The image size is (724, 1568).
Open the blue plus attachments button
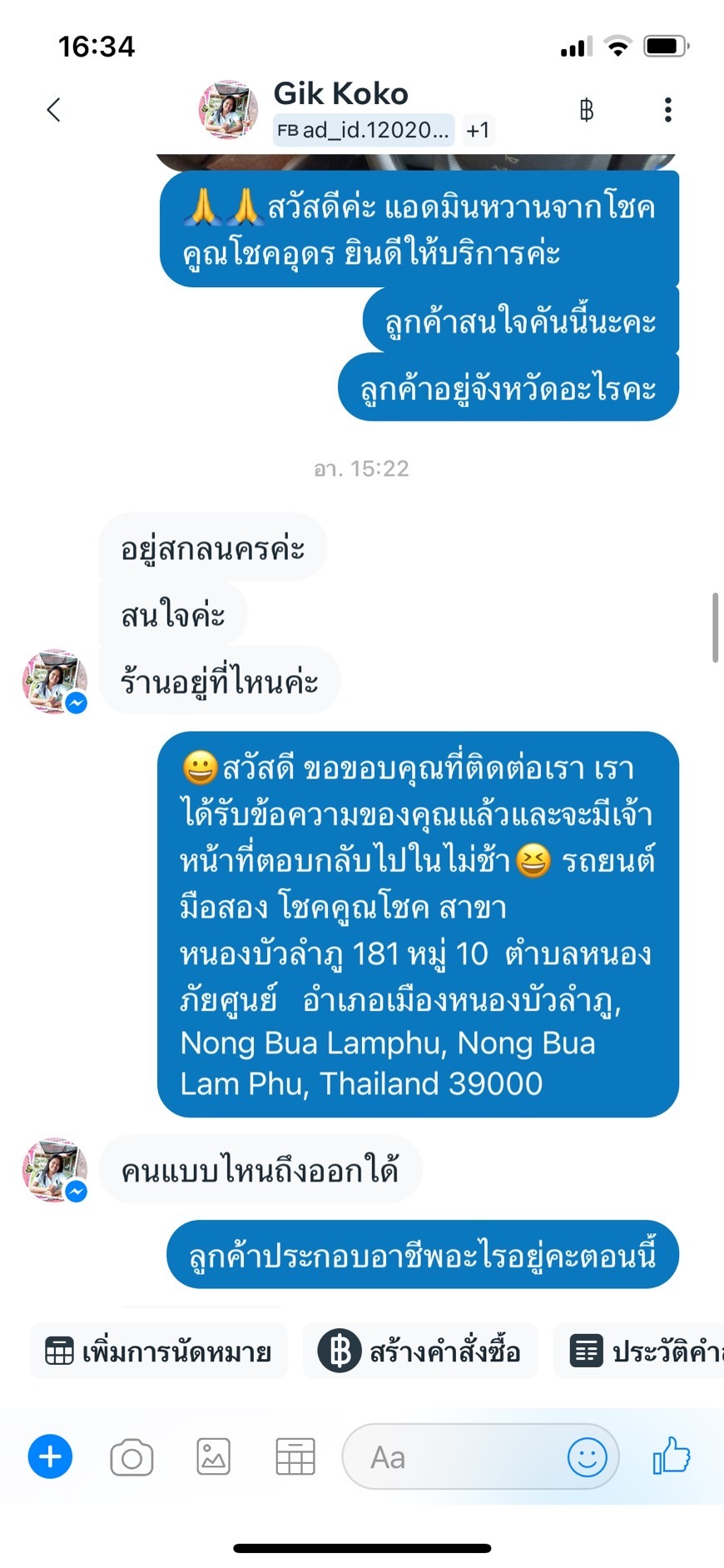coord(51,1456)
